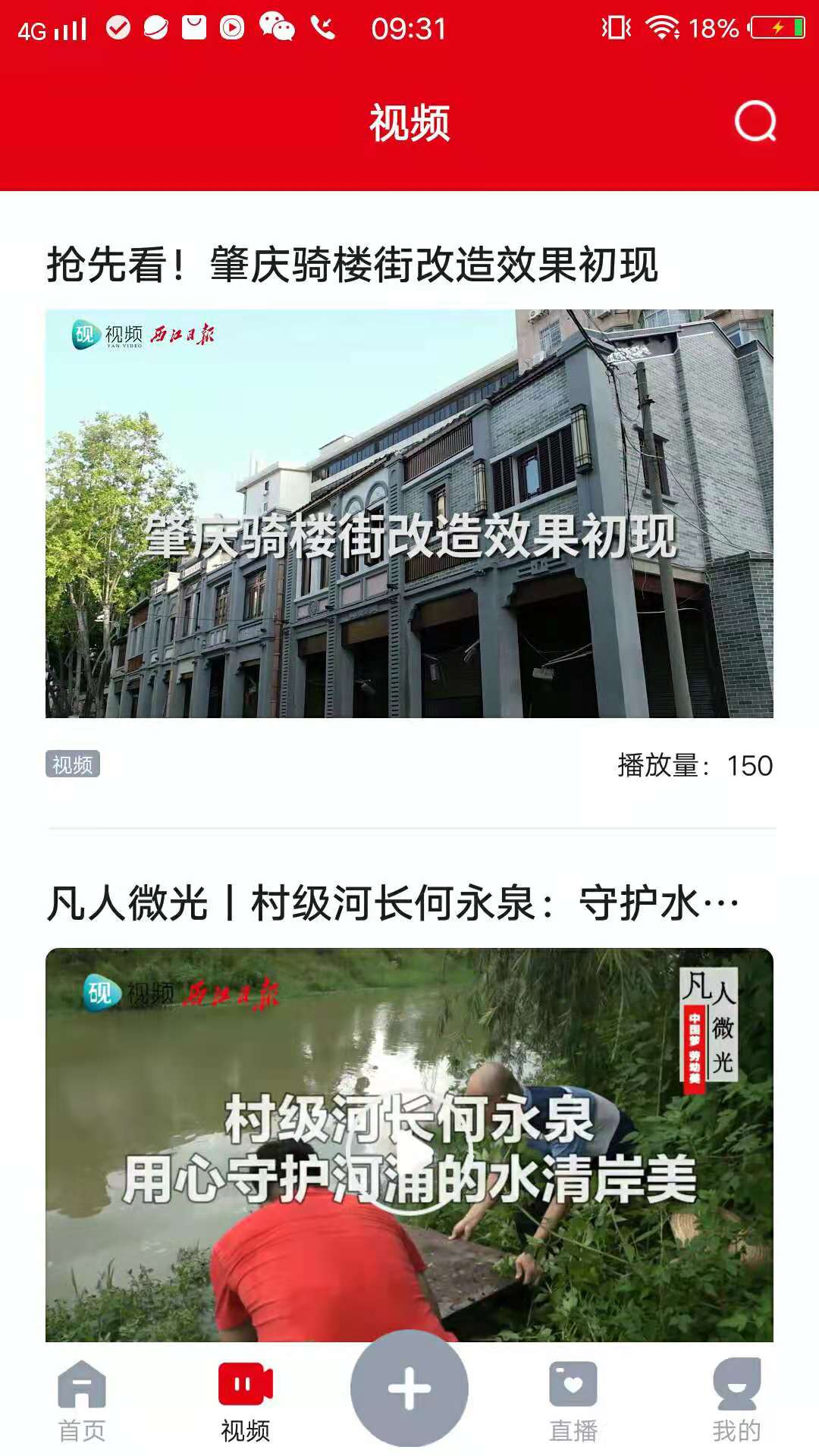
Task: Open the 肇庆骑楼街改造效果初现 video
Action: (x=409, y=513)
